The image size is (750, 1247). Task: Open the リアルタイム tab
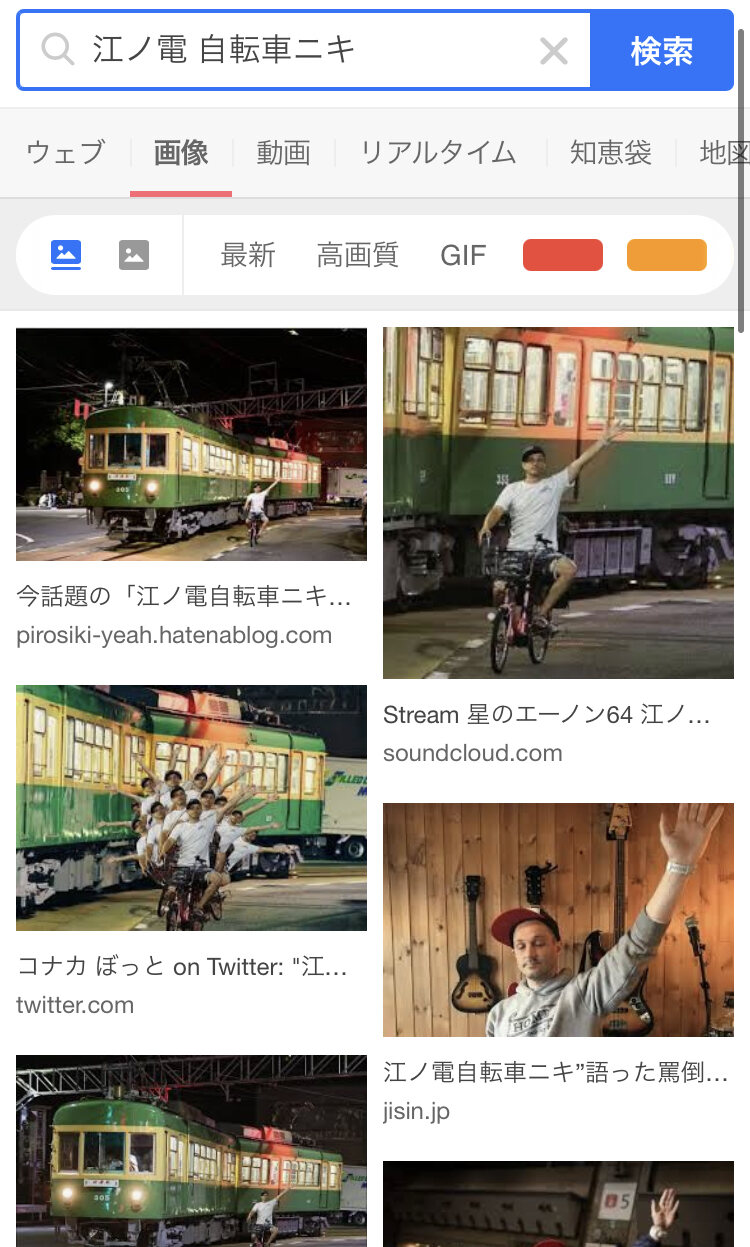pyautogui.click(x=438, y=153)
